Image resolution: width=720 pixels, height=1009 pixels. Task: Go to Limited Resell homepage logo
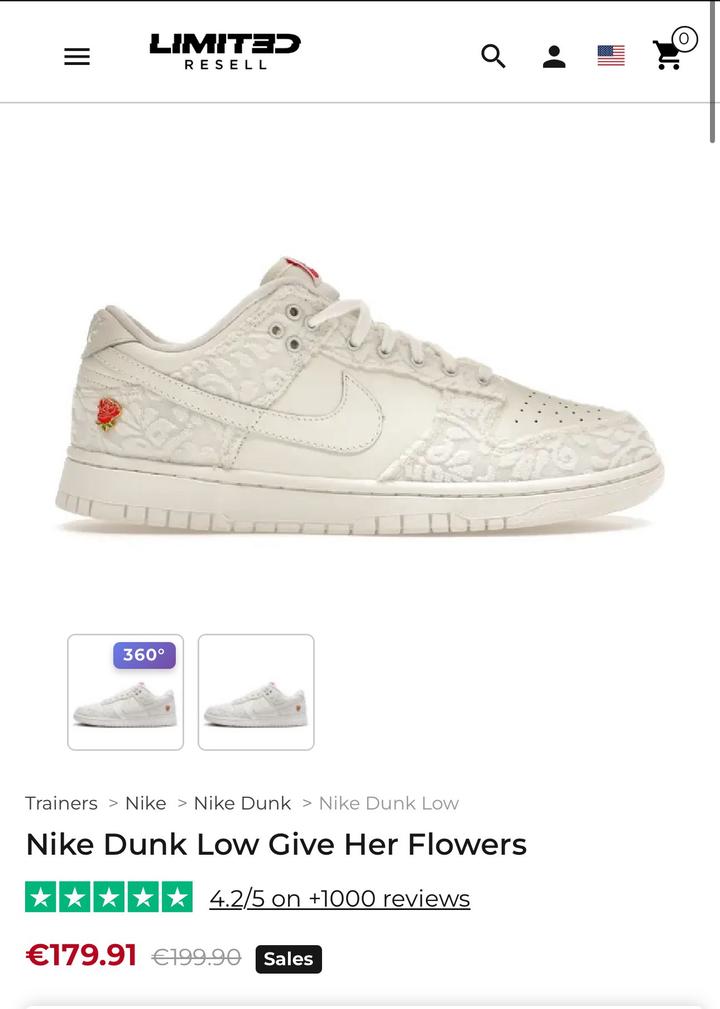pos(225,51)
